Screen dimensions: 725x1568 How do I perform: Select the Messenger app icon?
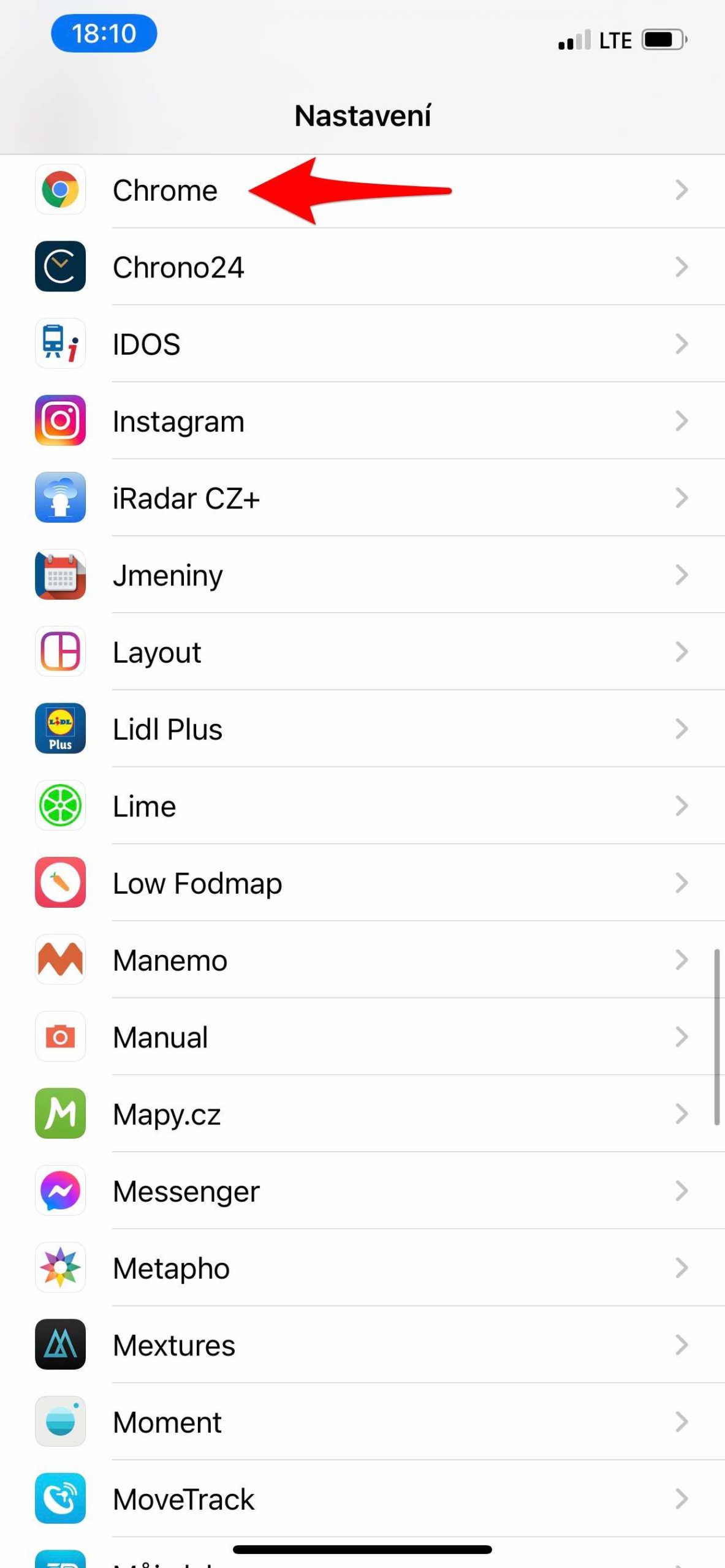coord(60,1191)
